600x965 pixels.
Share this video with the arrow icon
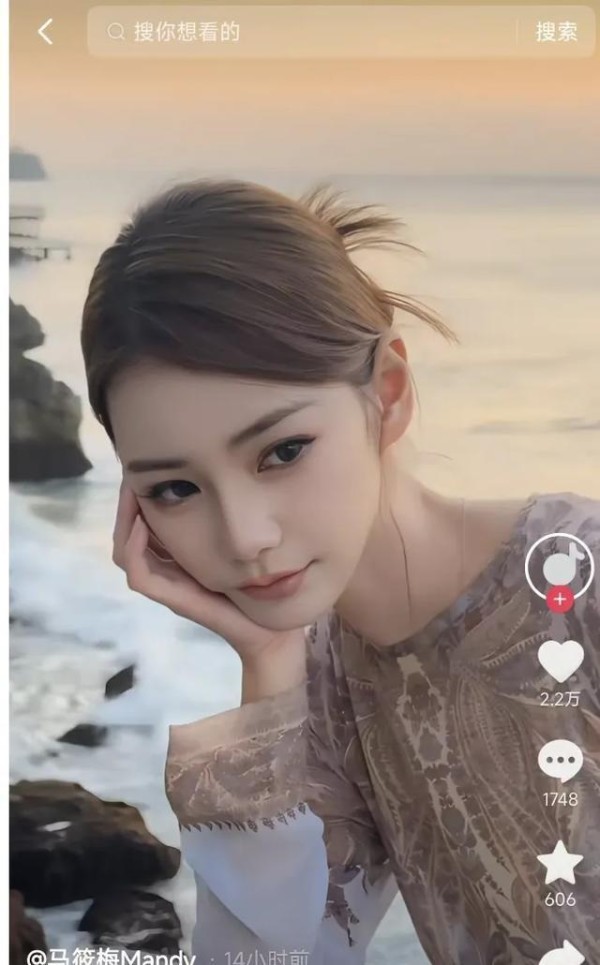[562, 952]
